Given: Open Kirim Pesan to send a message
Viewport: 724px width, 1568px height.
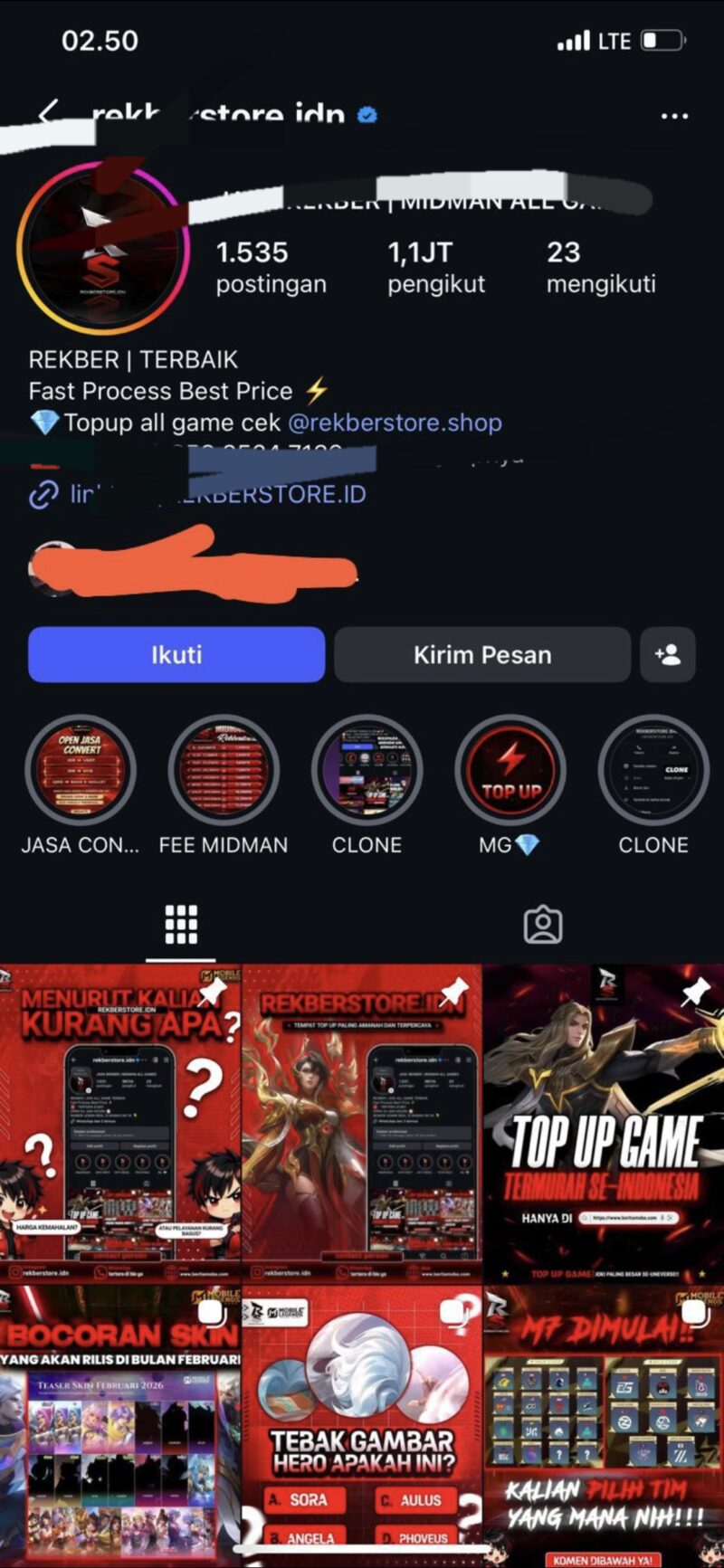Looking at the screenshot, I should (481, 654).
